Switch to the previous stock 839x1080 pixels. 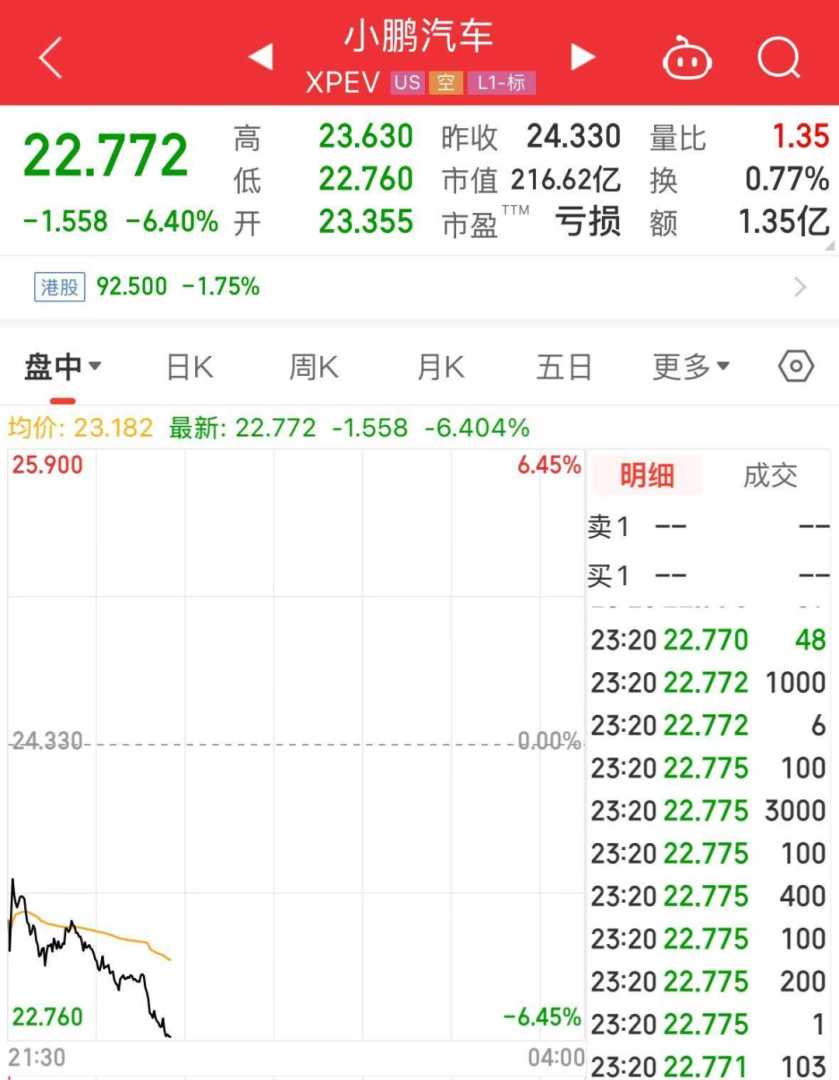[x=261, y=57]
